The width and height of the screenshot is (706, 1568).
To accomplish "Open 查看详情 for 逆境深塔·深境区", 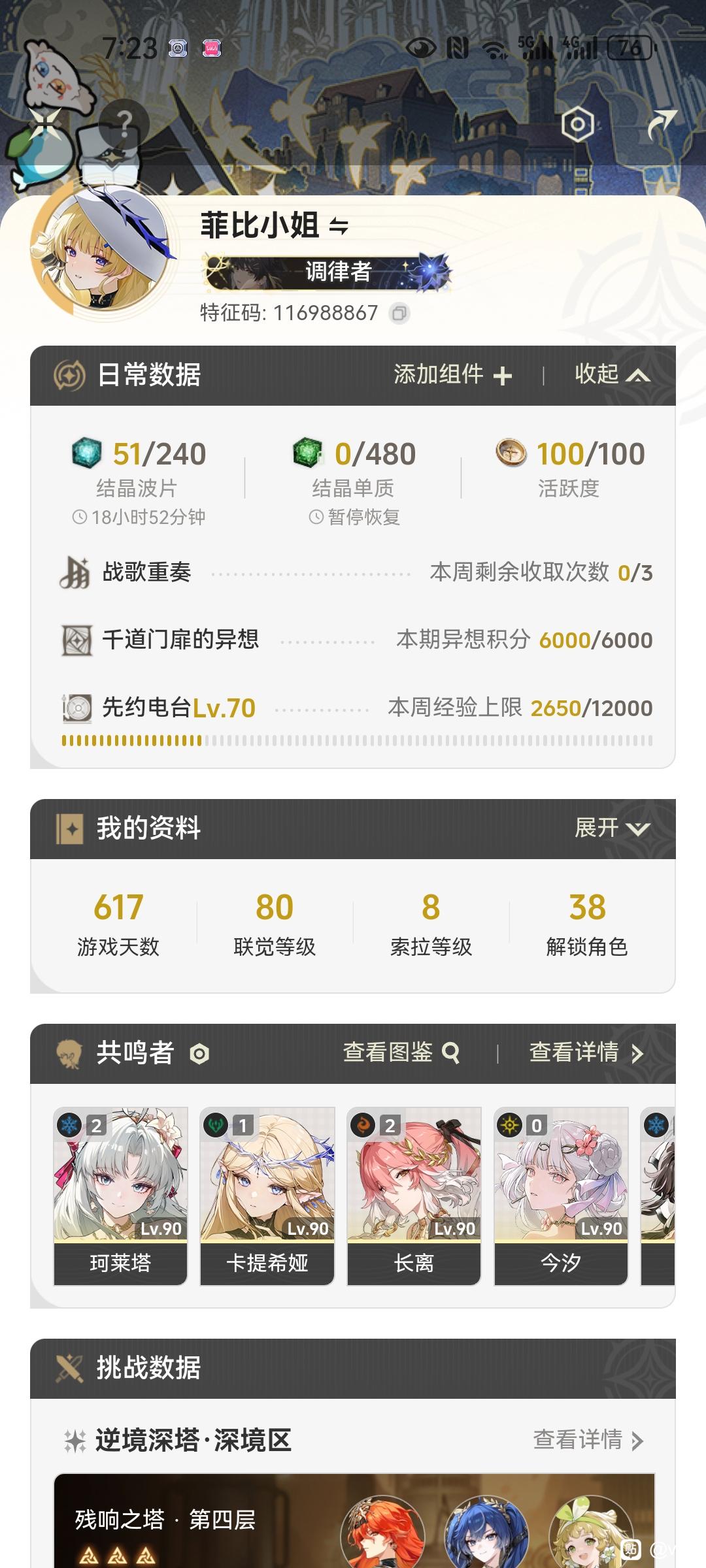I will tap(588, 1439).
